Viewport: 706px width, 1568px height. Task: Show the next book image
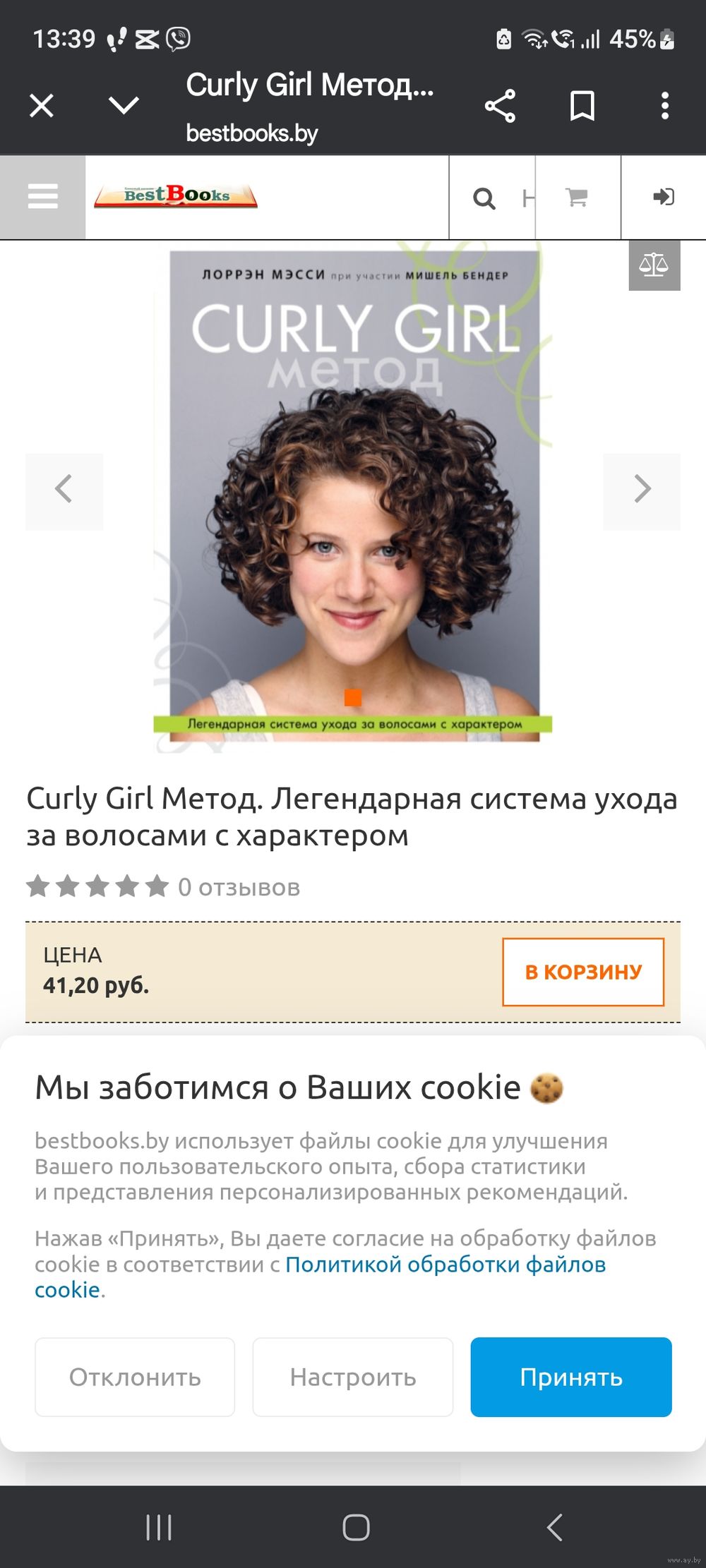642,489
